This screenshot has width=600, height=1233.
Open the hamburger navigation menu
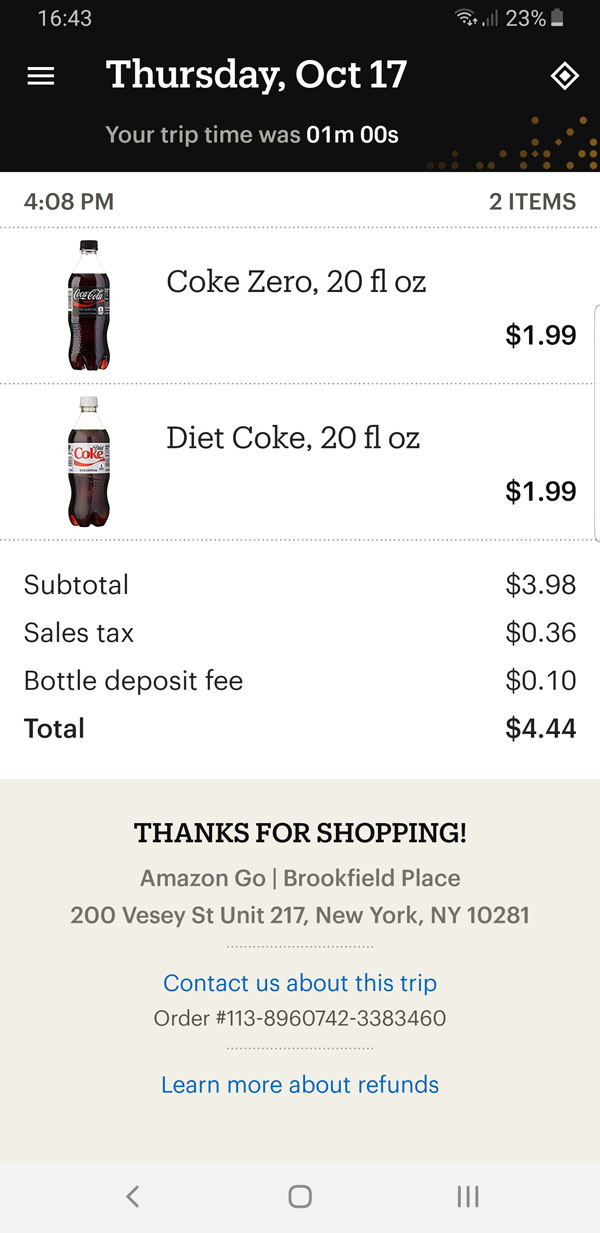click(41, 77)
